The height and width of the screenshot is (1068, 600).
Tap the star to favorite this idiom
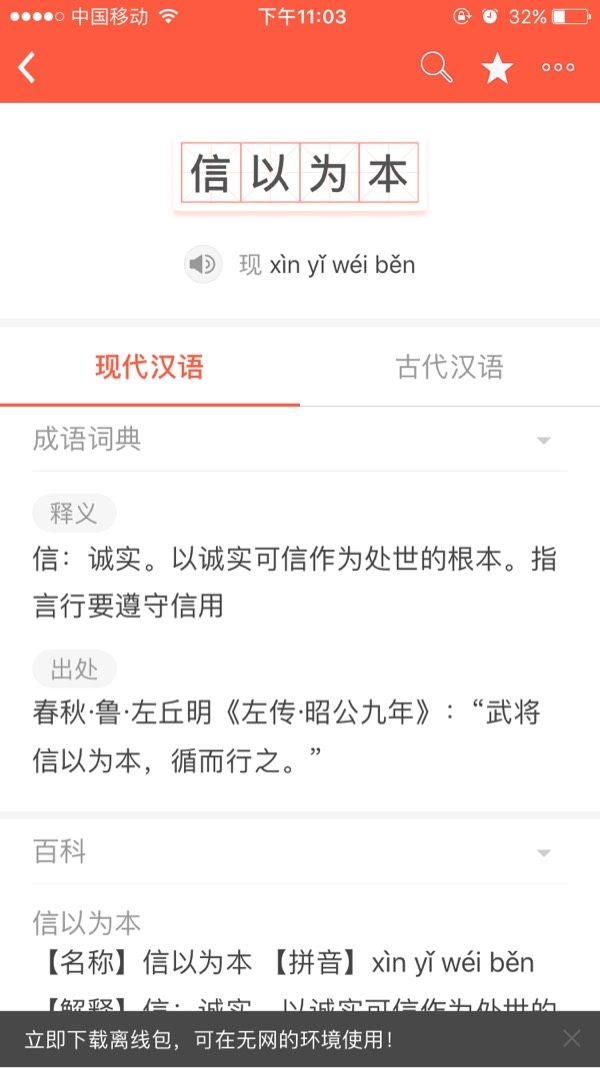pyautogui.click(x=497, y=68)
